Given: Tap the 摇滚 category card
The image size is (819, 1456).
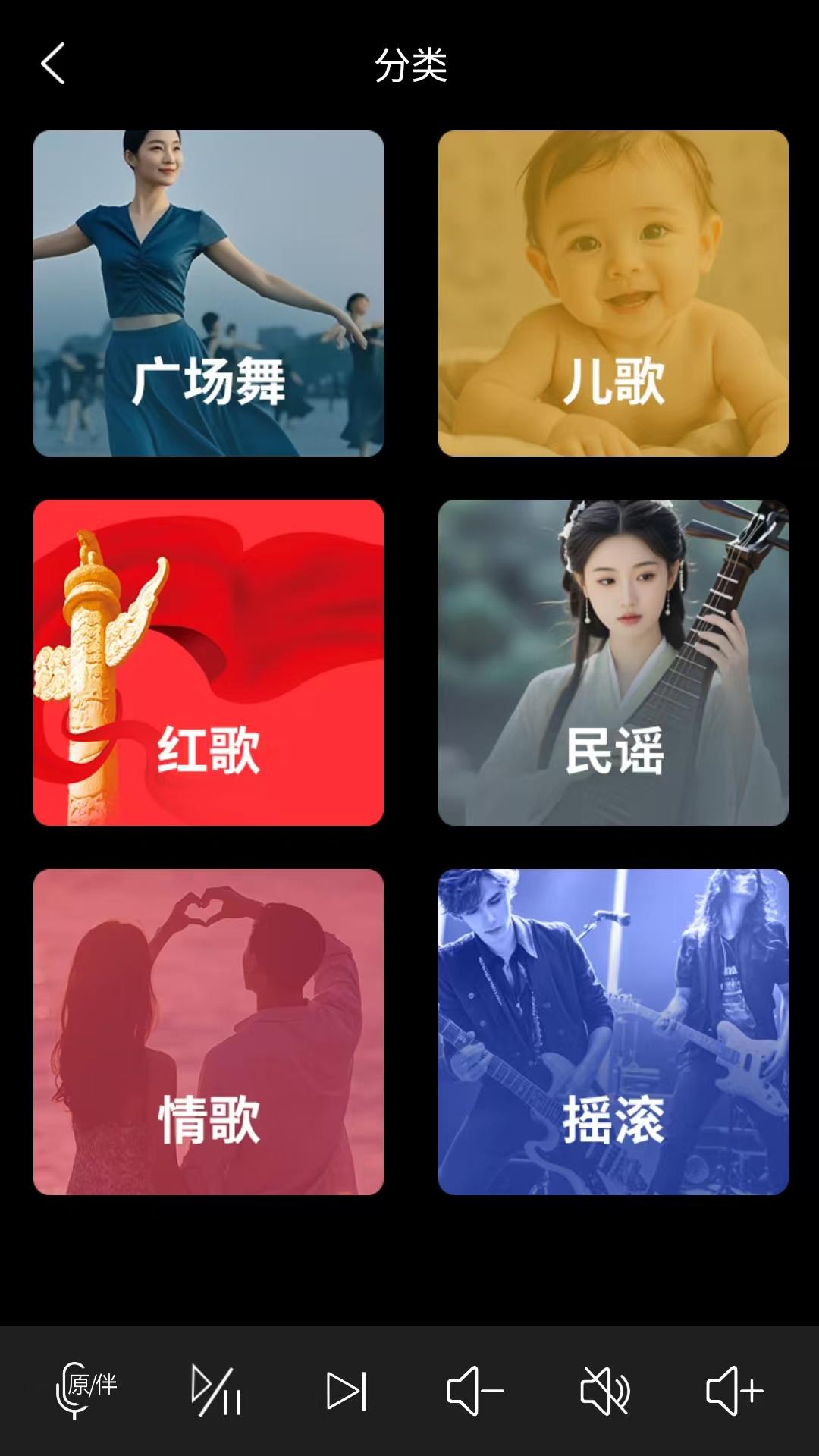Looking at the screenshot, I should pyautogui.click(x=613, y=1031).
